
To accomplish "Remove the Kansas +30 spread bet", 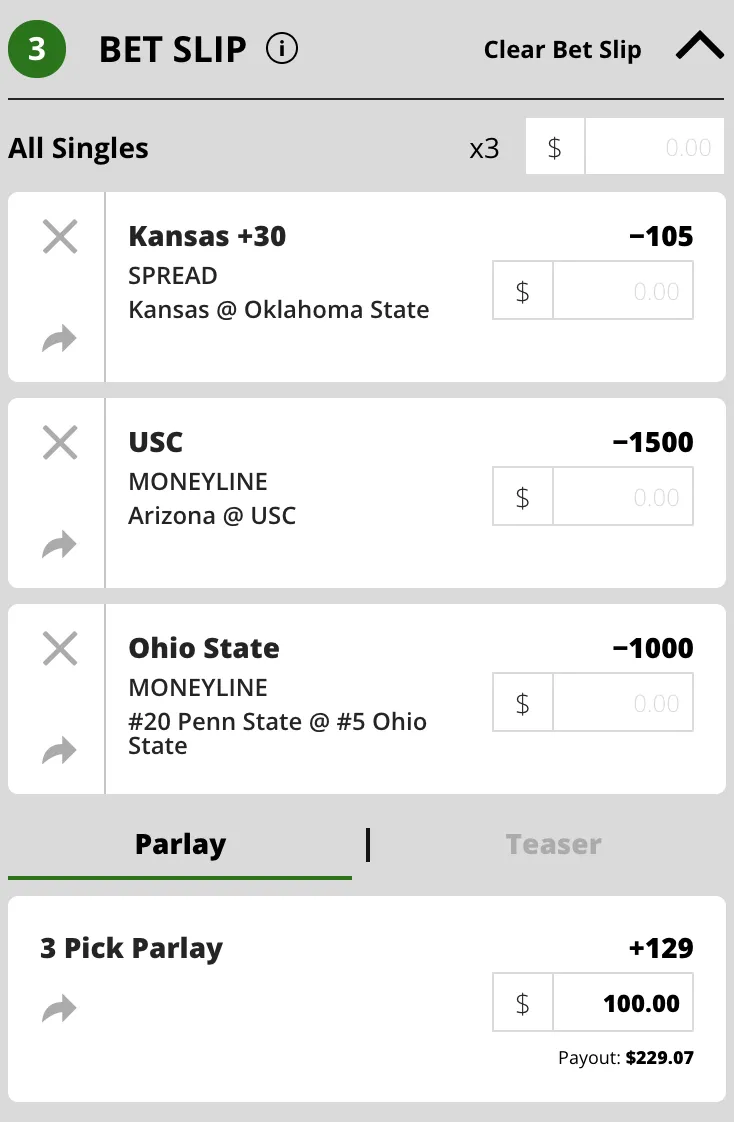I will pyautogui.click(x=60, y=237).
